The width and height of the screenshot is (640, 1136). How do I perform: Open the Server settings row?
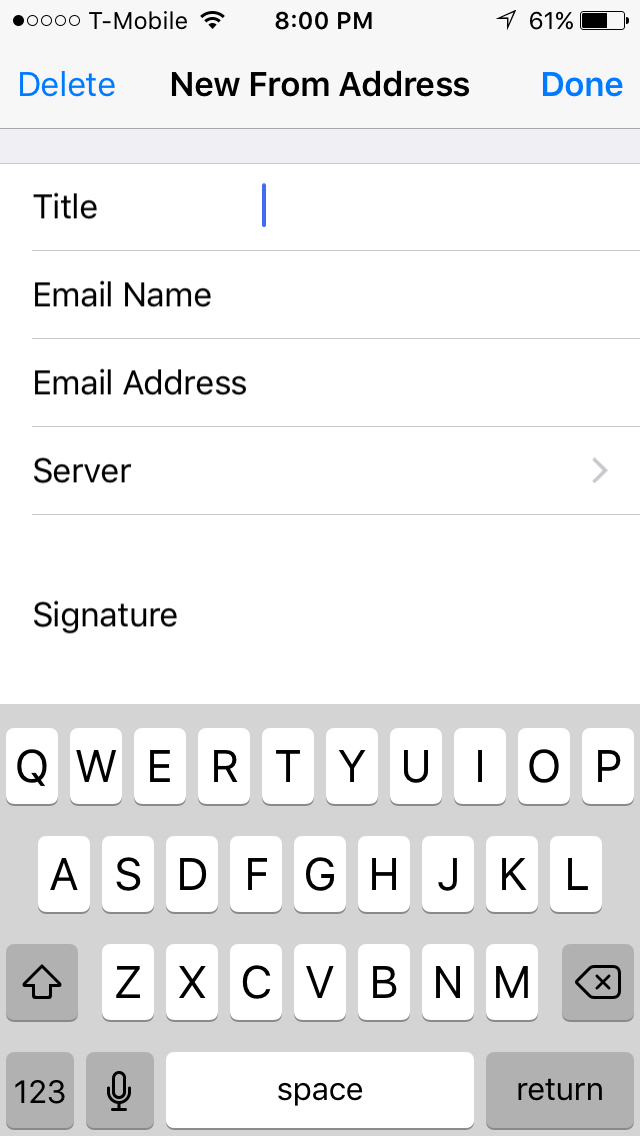(x=320, y=471)
